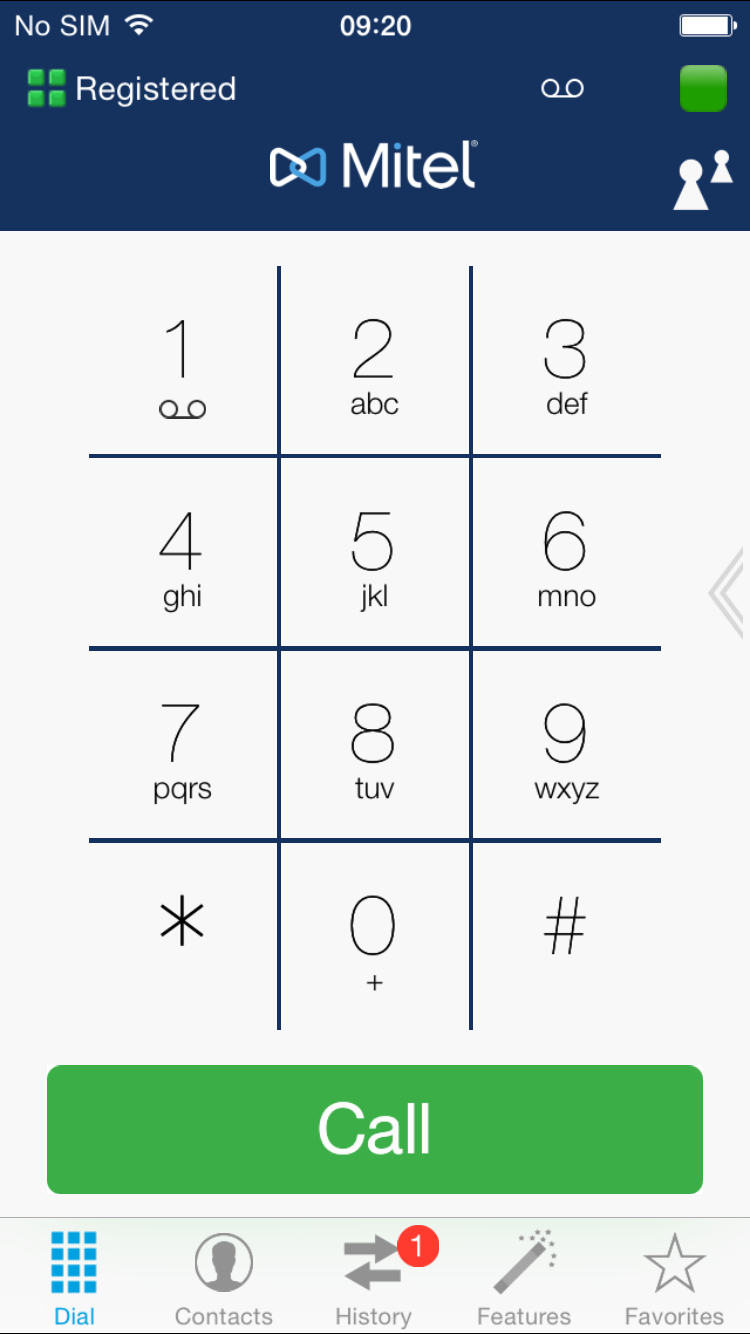Image resolution: width=750 pixels, height=1334 pixels.
Task: Open the conference people icon
Action: click(703, 182)
